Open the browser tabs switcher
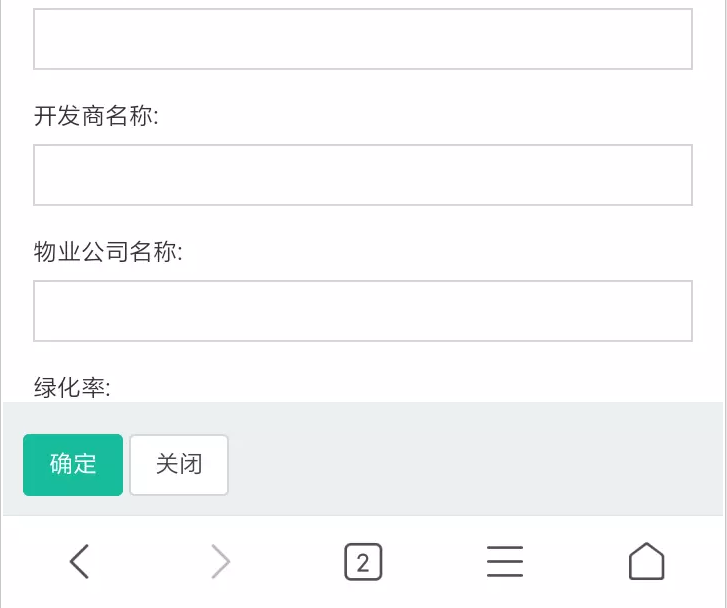727x608 pixels. click(x=363, y=562)
